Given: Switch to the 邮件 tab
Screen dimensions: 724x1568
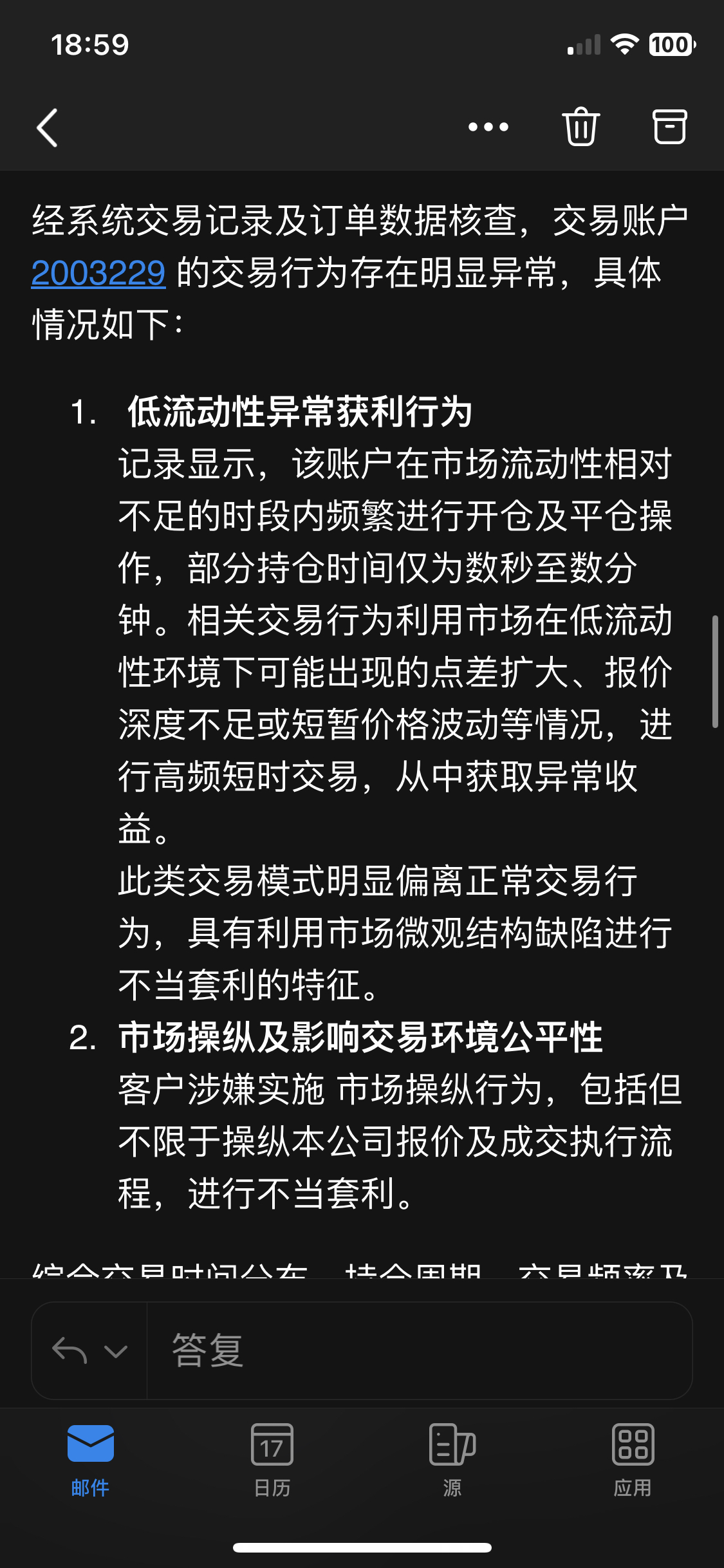Looking at the screenshot, I should tap(90, 1459).
